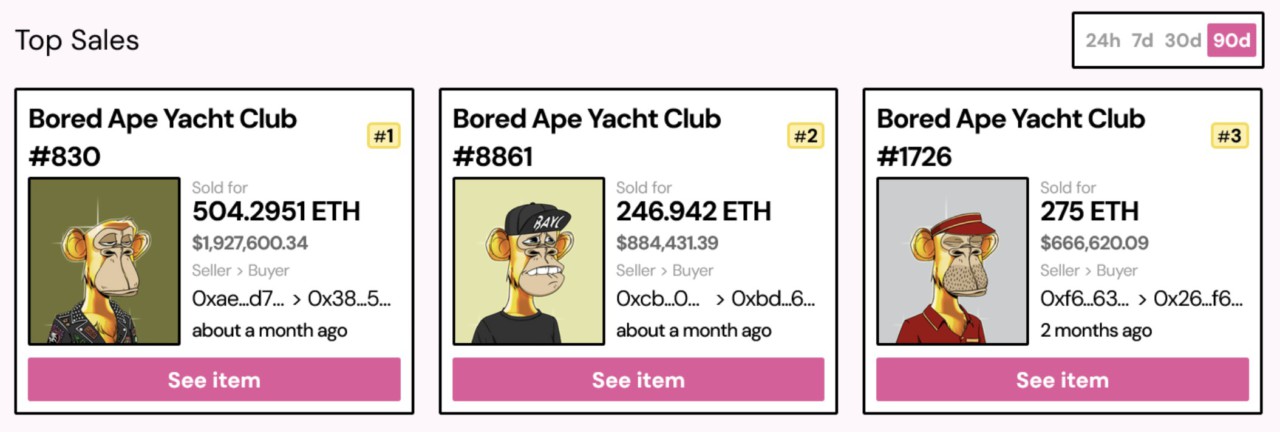
Task: Switch to the 24h time range
Action: click(1103, 40)
